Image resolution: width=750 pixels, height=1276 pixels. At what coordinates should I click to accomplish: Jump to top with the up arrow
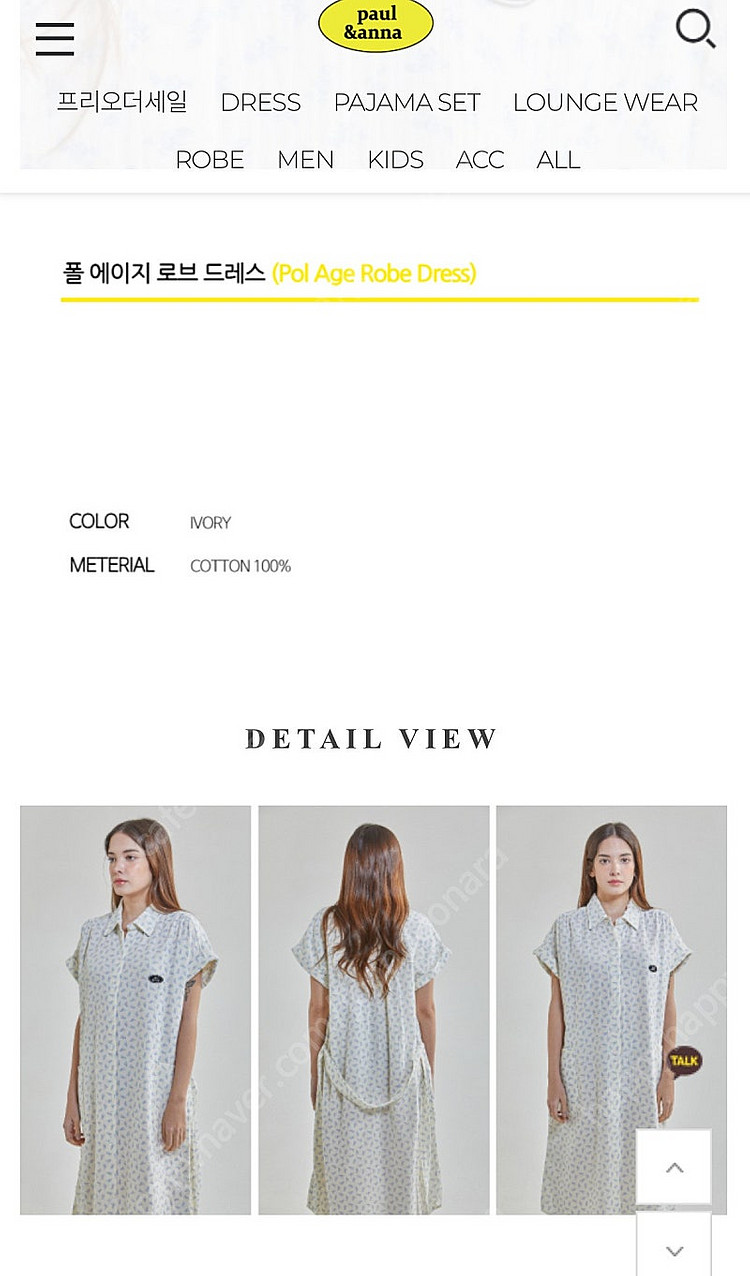pos(674,1168)
